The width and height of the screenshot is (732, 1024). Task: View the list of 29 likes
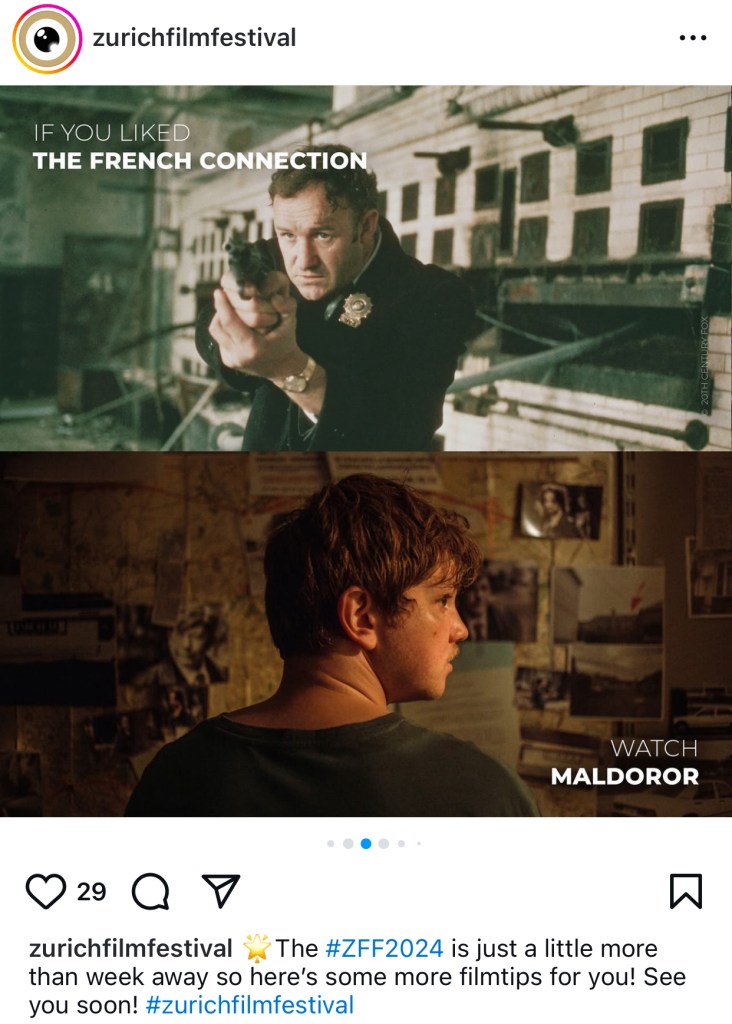(91, 891)
